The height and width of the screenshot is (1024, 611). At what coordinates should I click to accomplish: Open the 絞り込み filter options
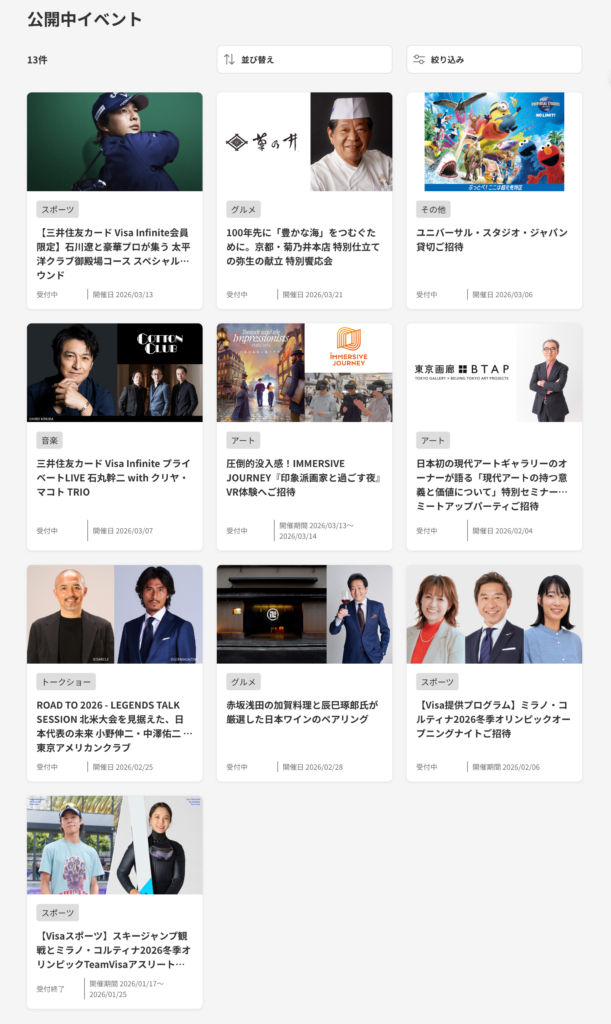493,59
